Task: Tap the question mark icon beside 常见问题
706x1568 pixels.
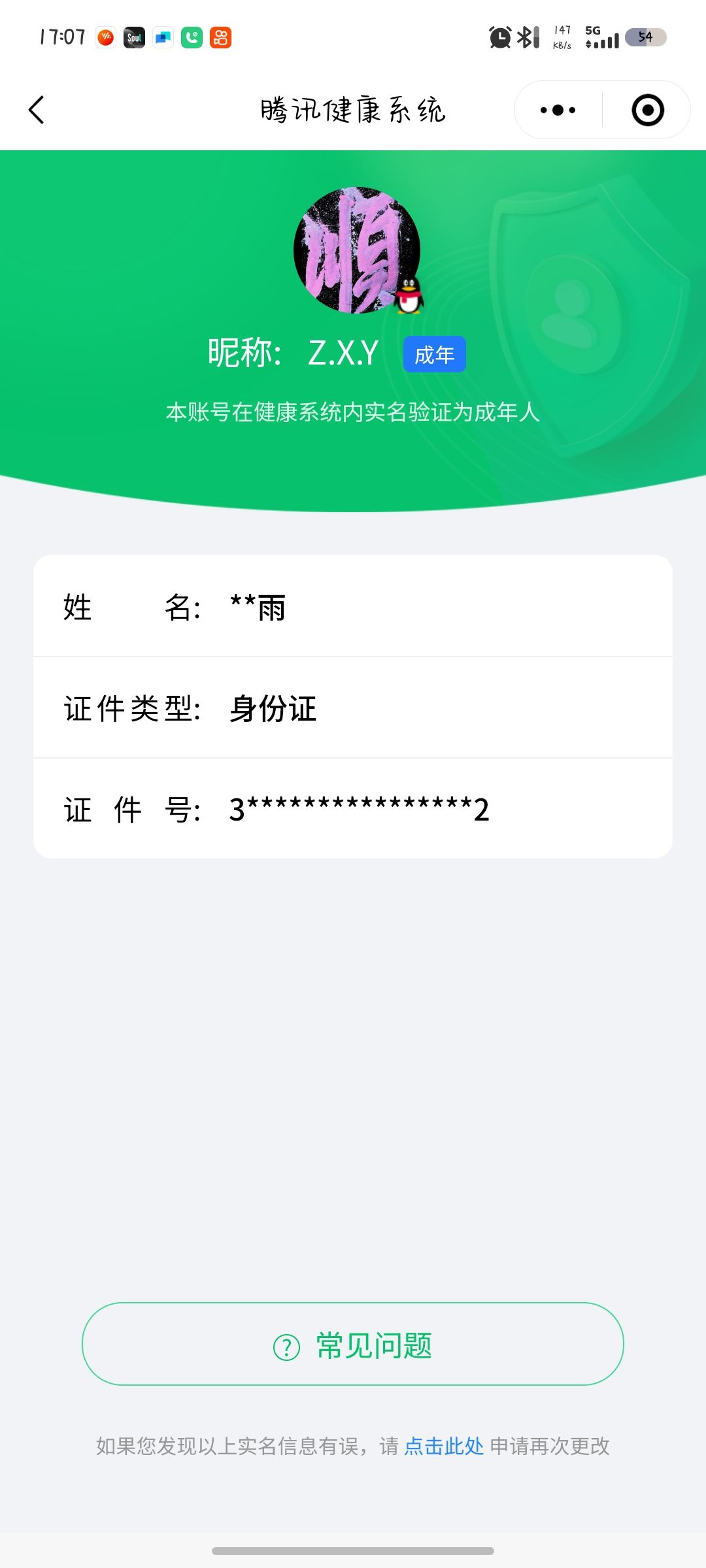Action: pos(288,1347)
